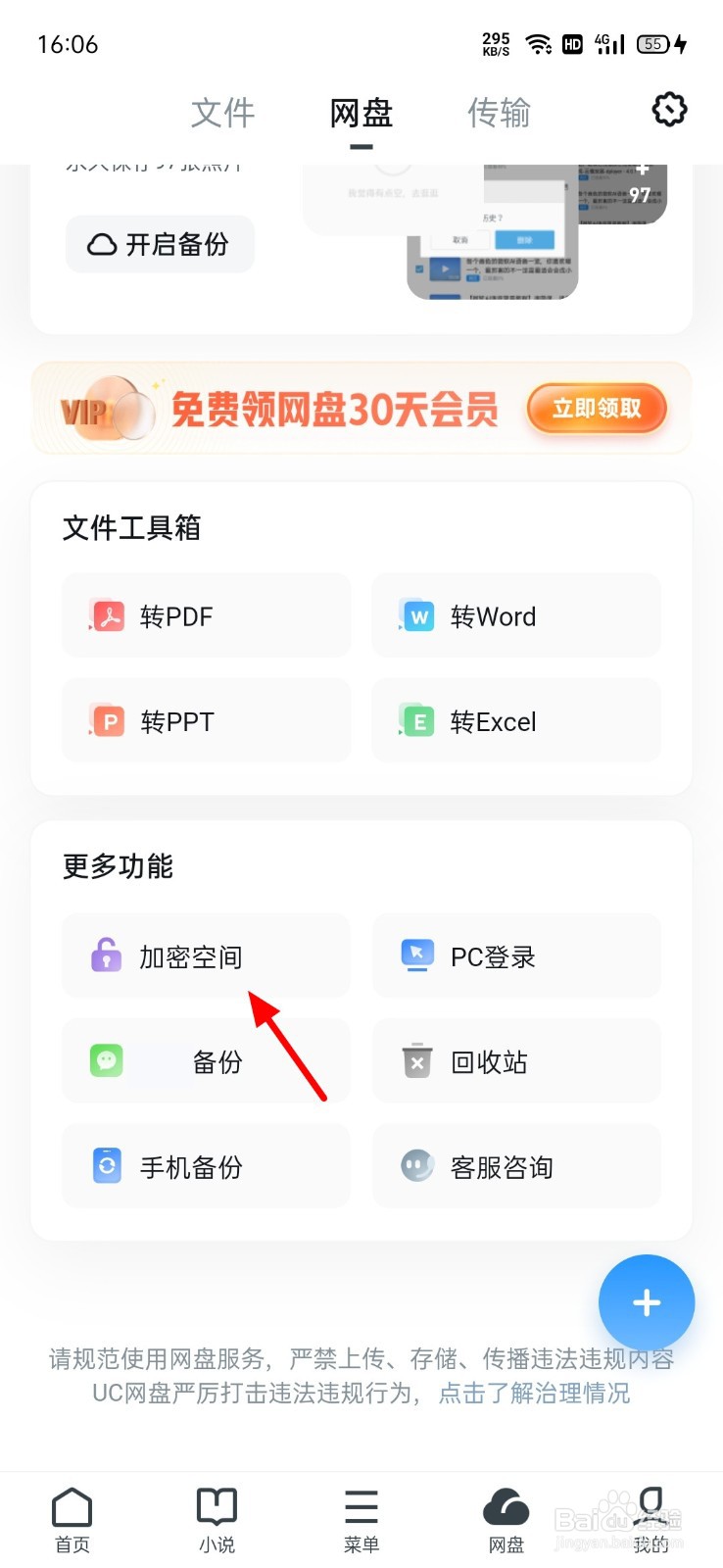The width and height of the screenshot is (723, 1568).
Task: Open the settings gear
Action: pyautogui.click(x=669, y=111)
